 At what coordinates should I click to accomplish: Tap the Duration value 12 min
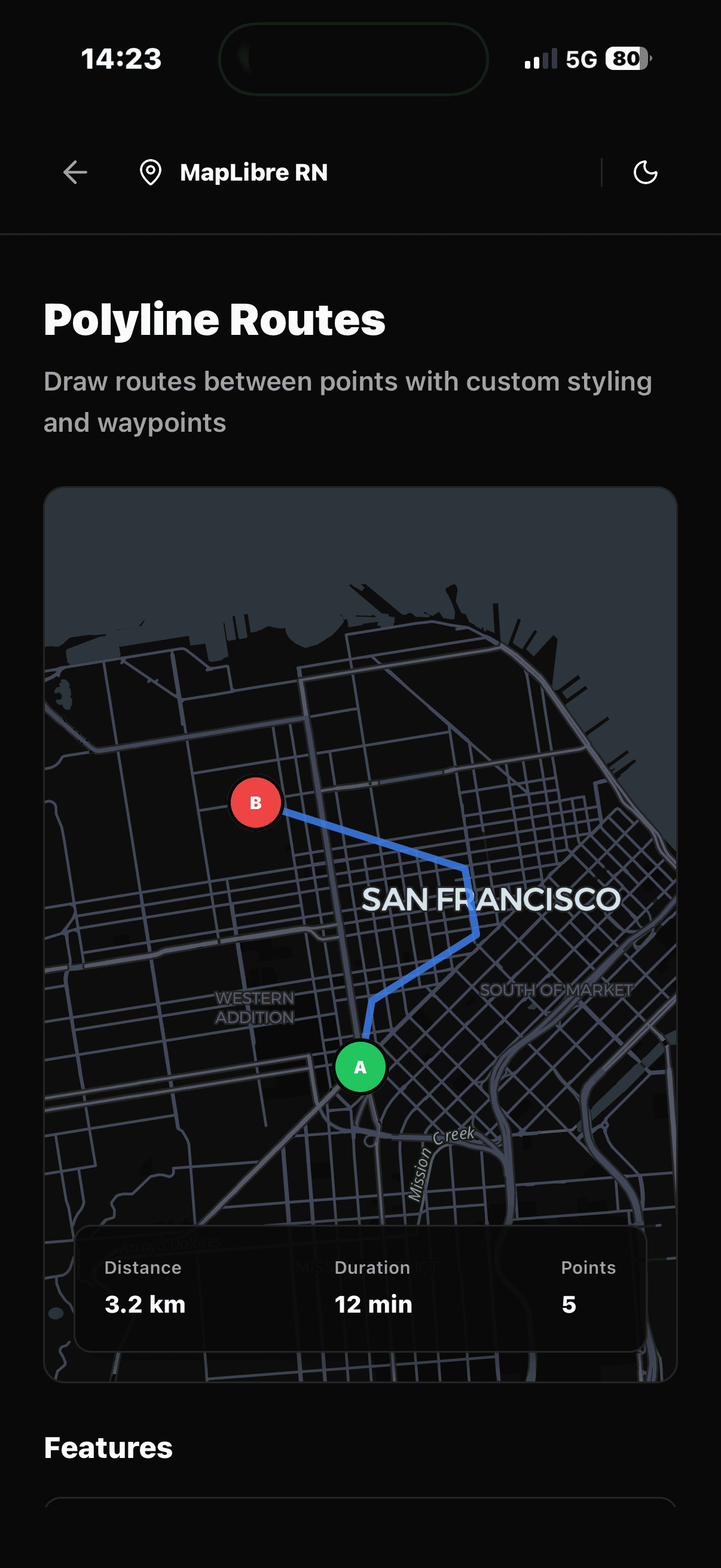[x=373, y=1304]
